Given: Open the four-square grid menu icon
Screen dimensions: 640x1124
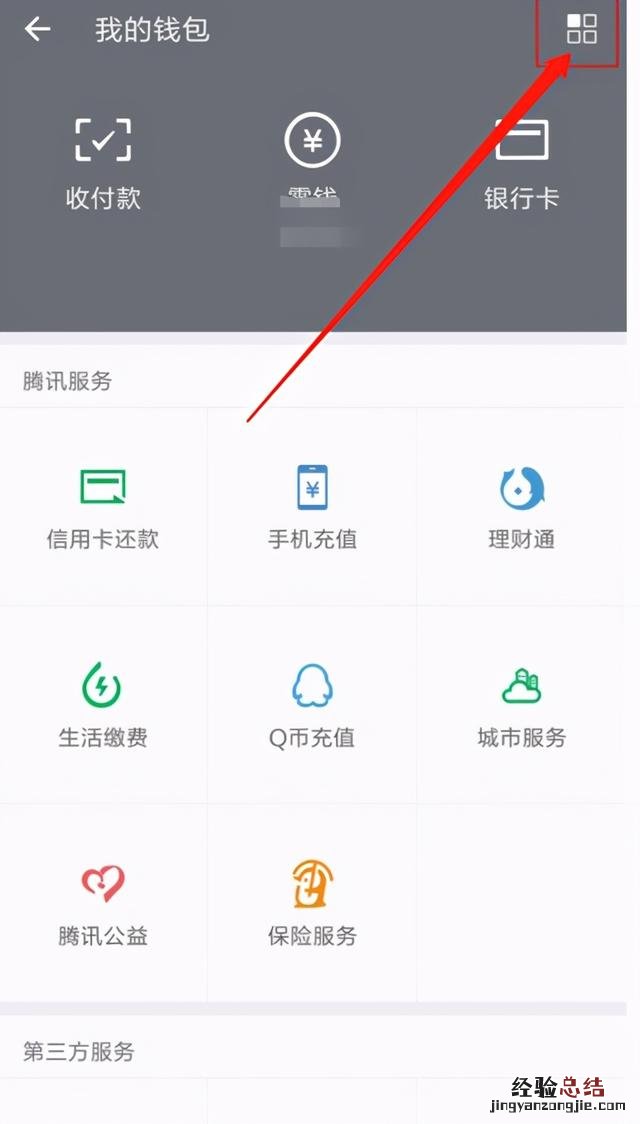Looking at the screenshot, I should [581, 29].
